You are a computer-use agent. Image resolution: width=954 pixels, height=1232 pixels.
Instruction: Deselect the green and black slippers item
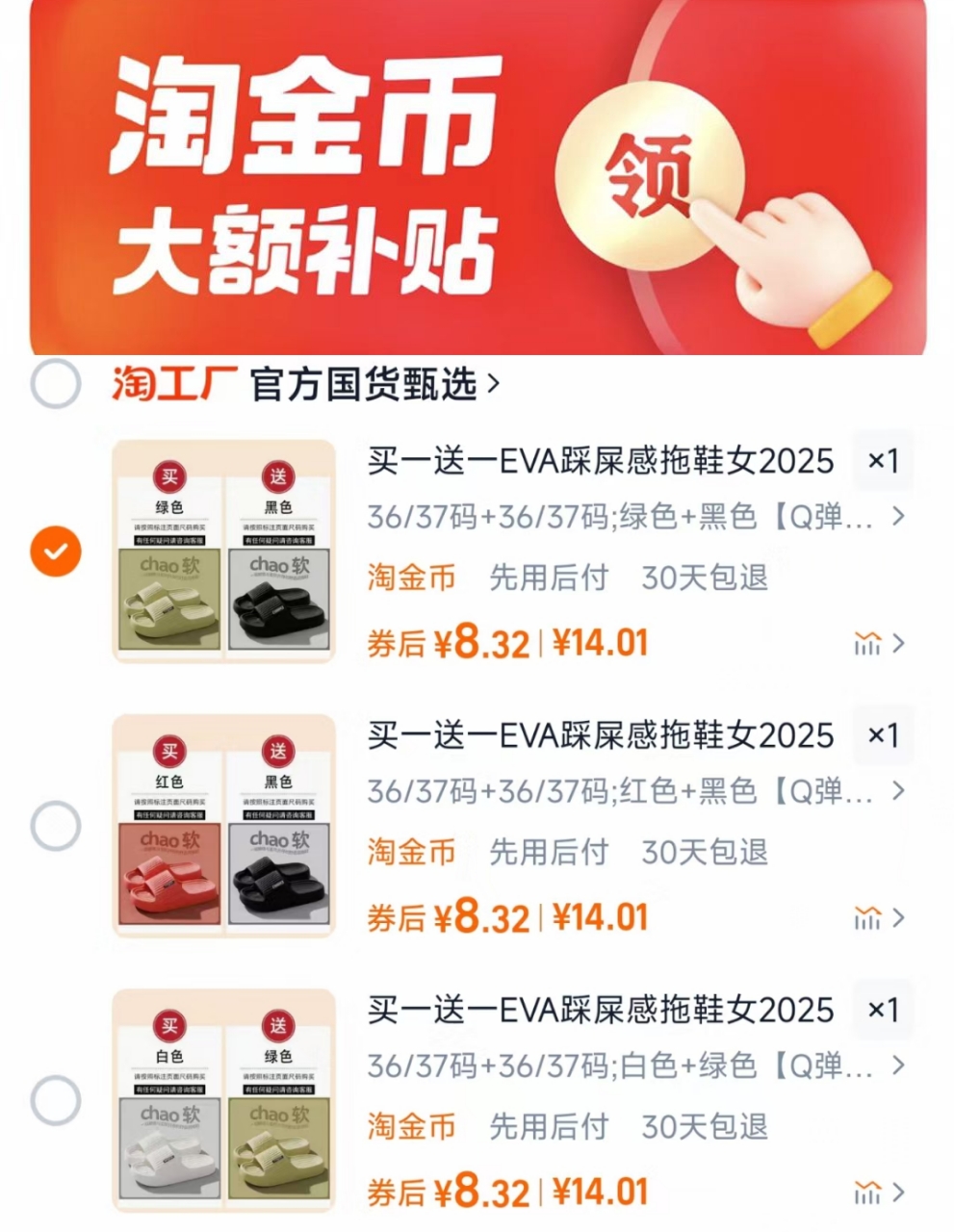pyautogui.click(x=55, y=551)
